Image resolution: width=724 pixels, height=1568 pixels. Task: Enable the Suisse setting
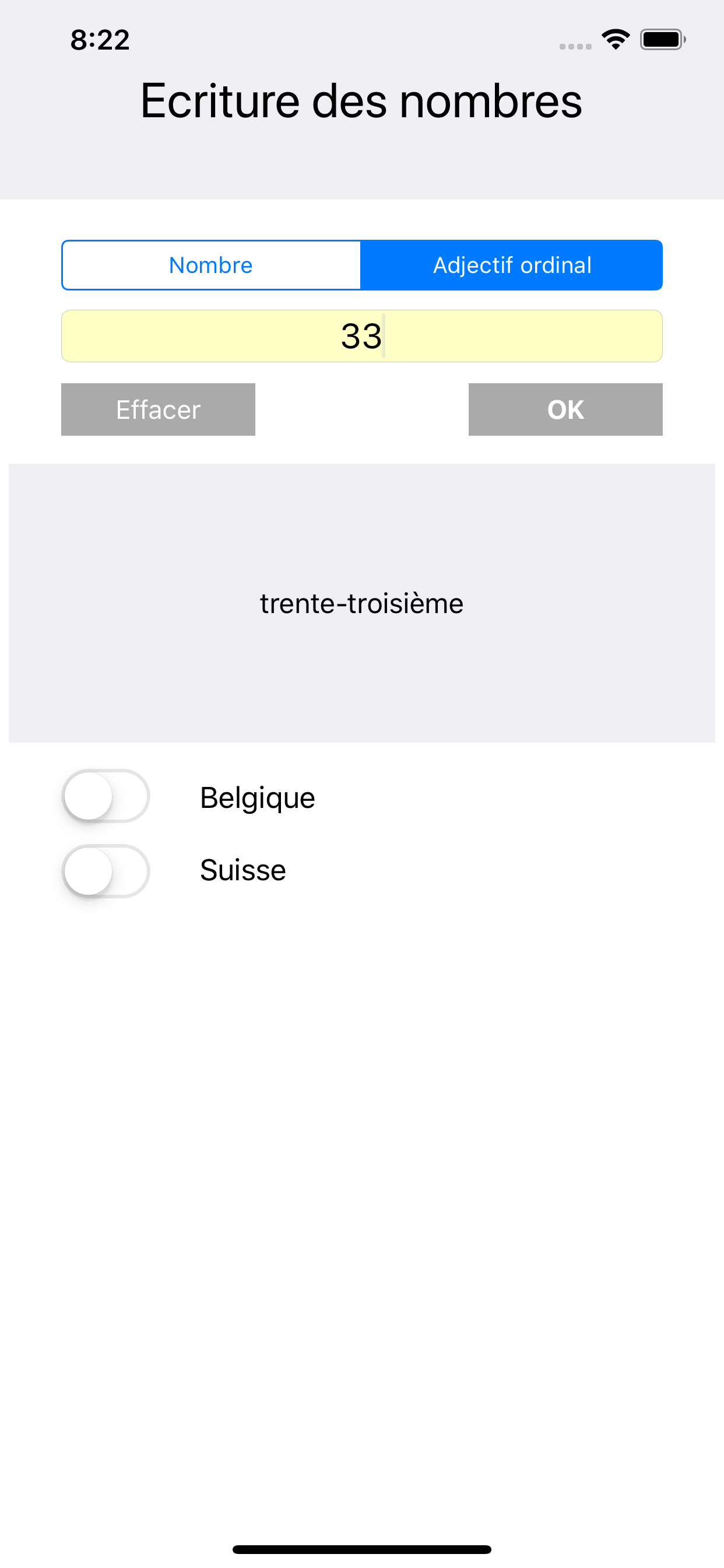(x=106, y=870)
